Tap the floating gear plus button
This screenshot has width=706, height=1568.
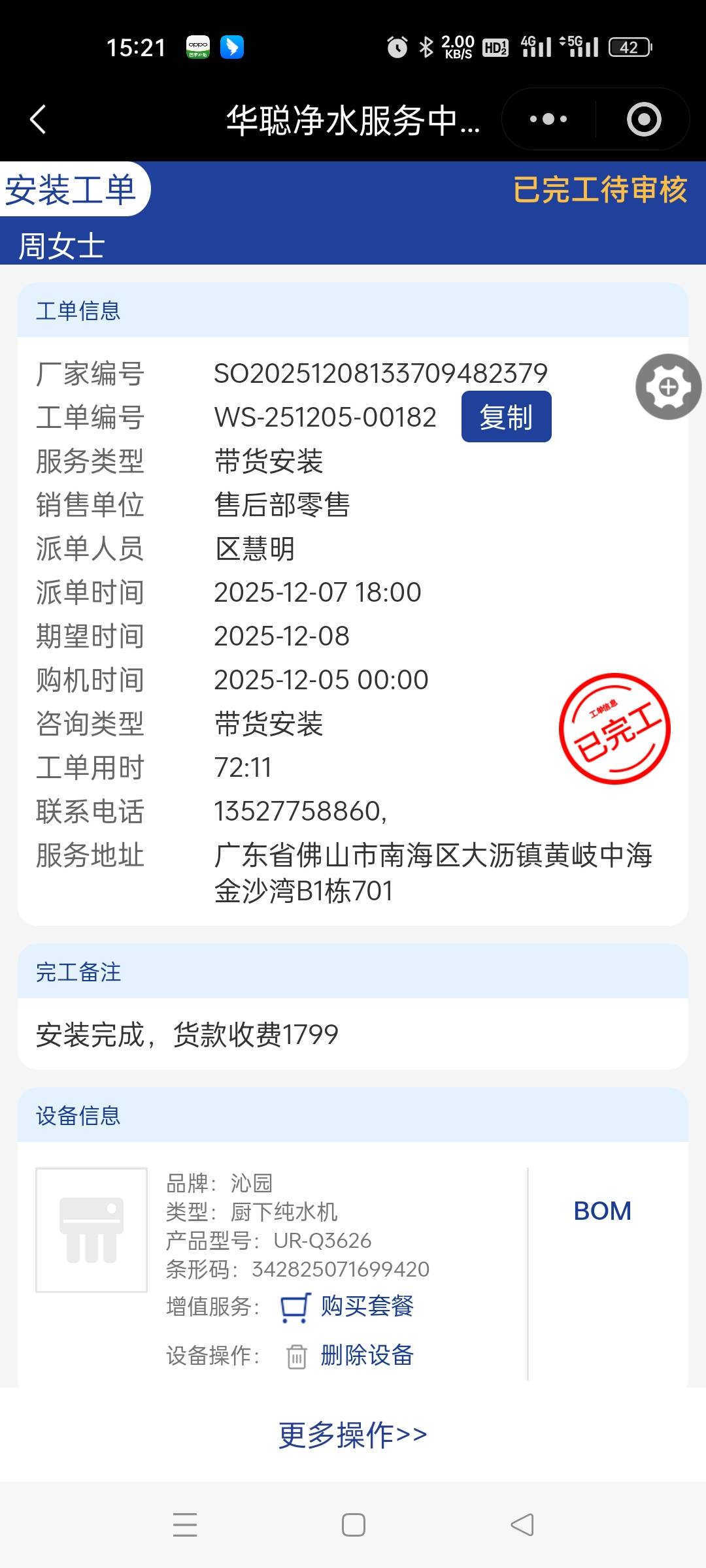point(668,387)
